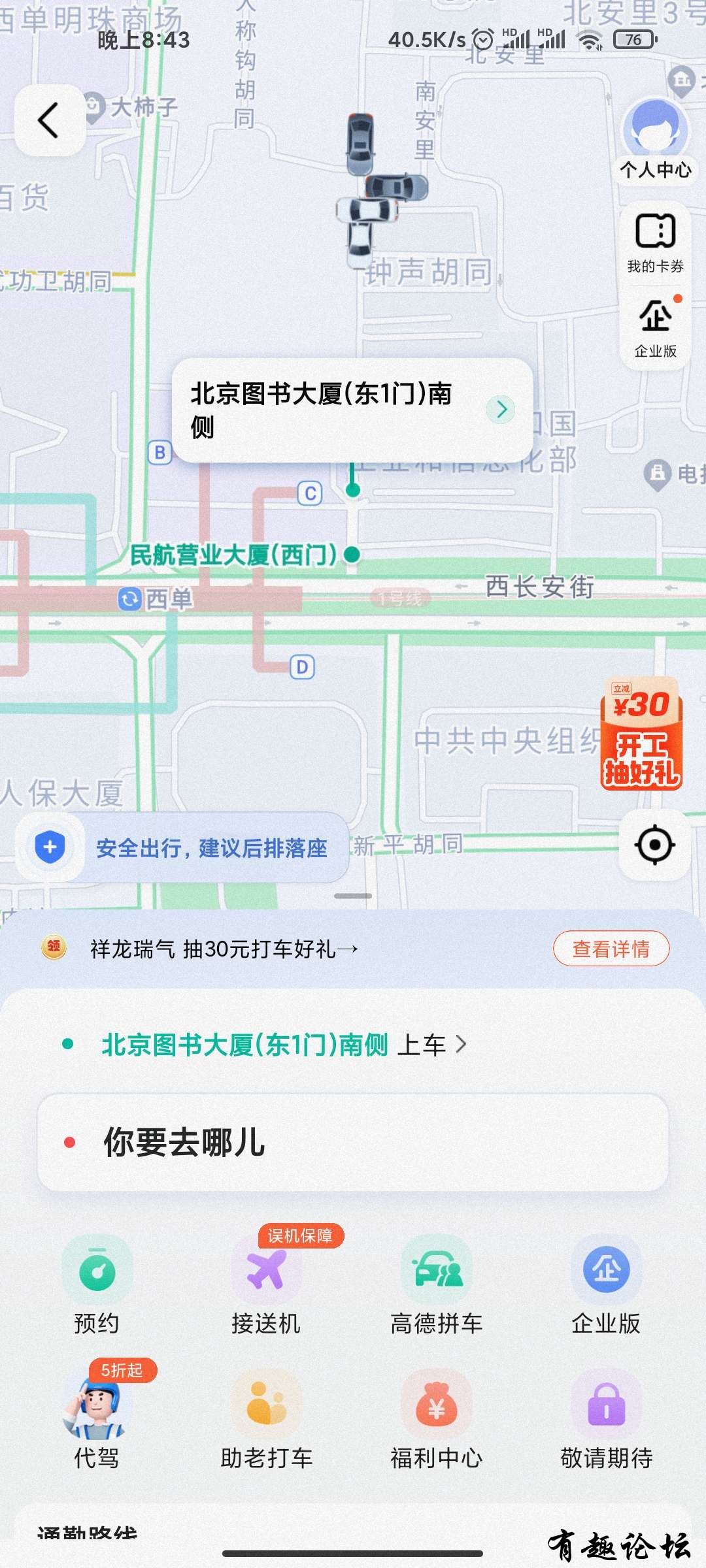Open 个人中心 profile center
Viewport: 706px width, 1568px height.
[655, 140]
